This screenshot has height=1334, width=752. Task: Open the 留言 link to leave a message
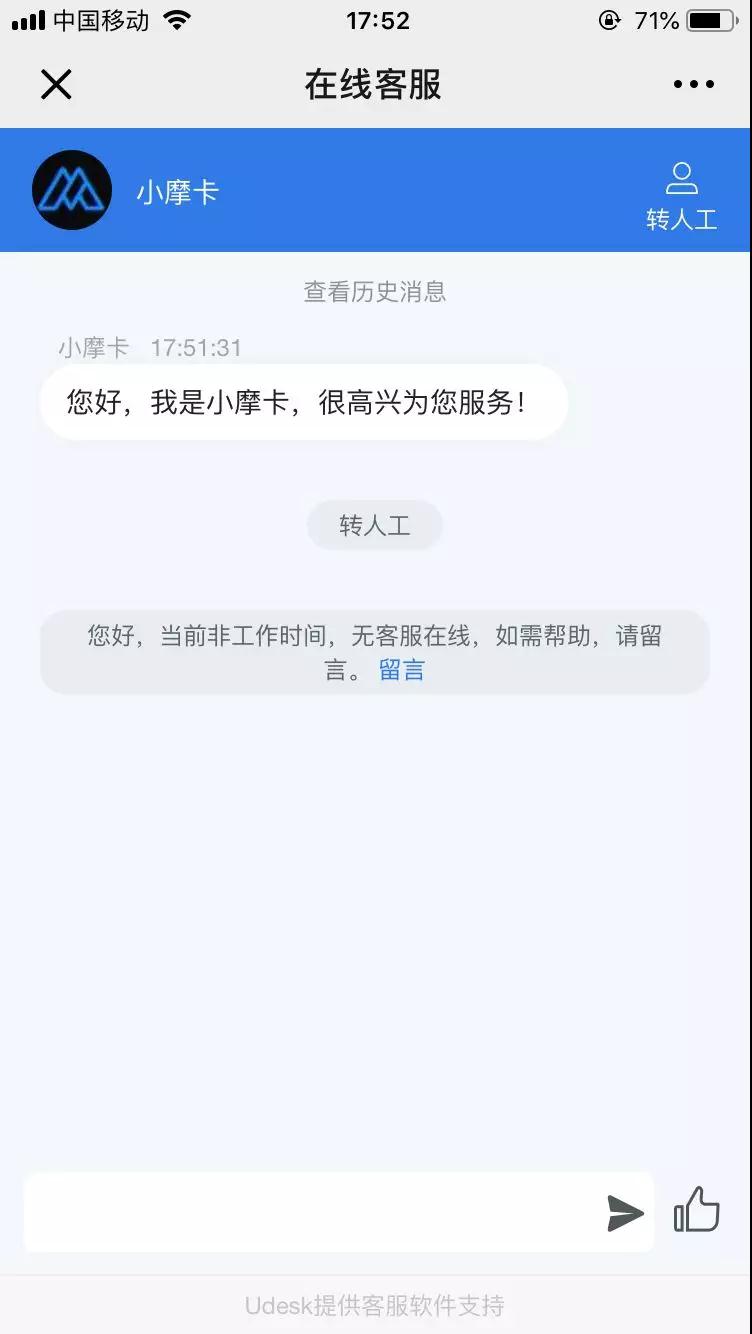pyautogui.click(x=402, y=670)
